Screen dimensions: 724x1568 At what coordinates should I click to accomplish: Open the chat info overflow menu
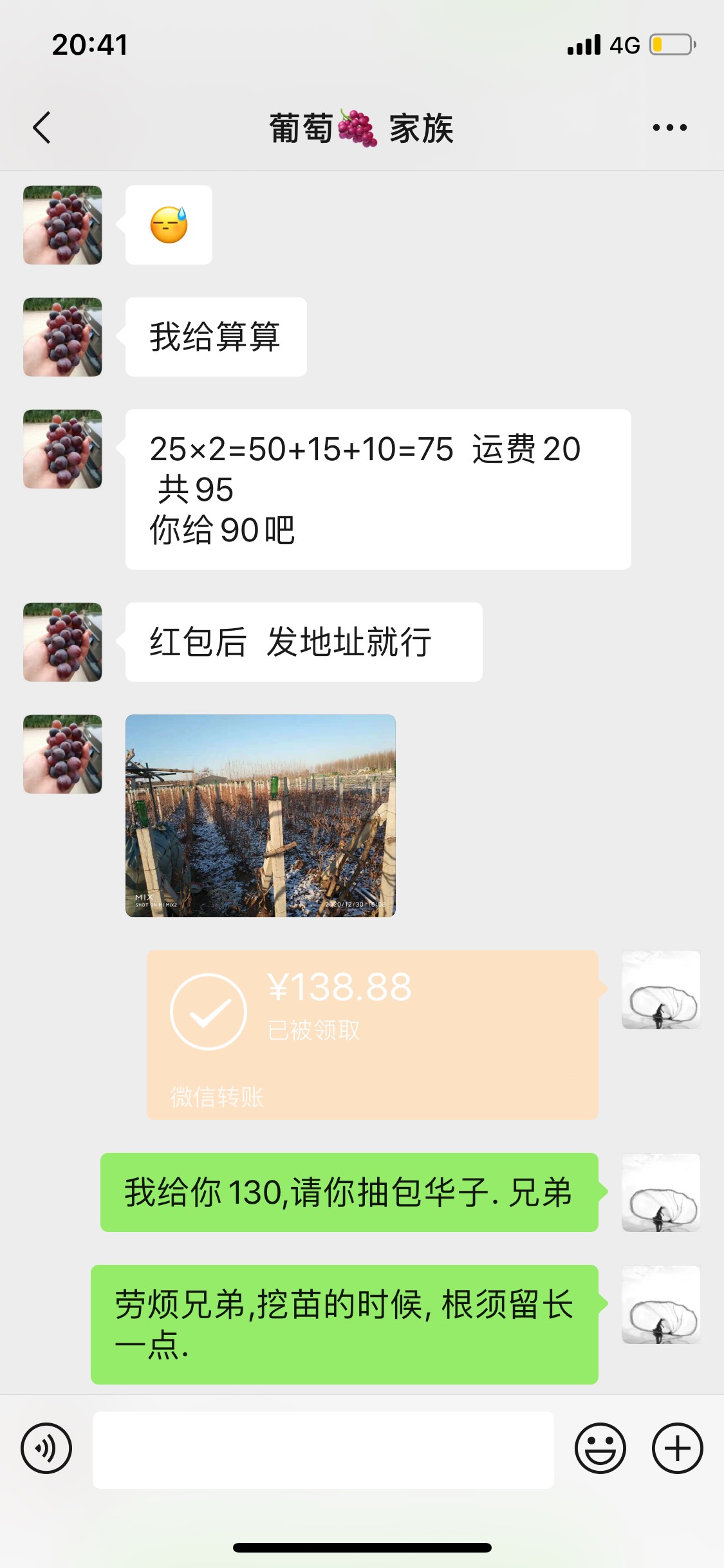[669, 127]
